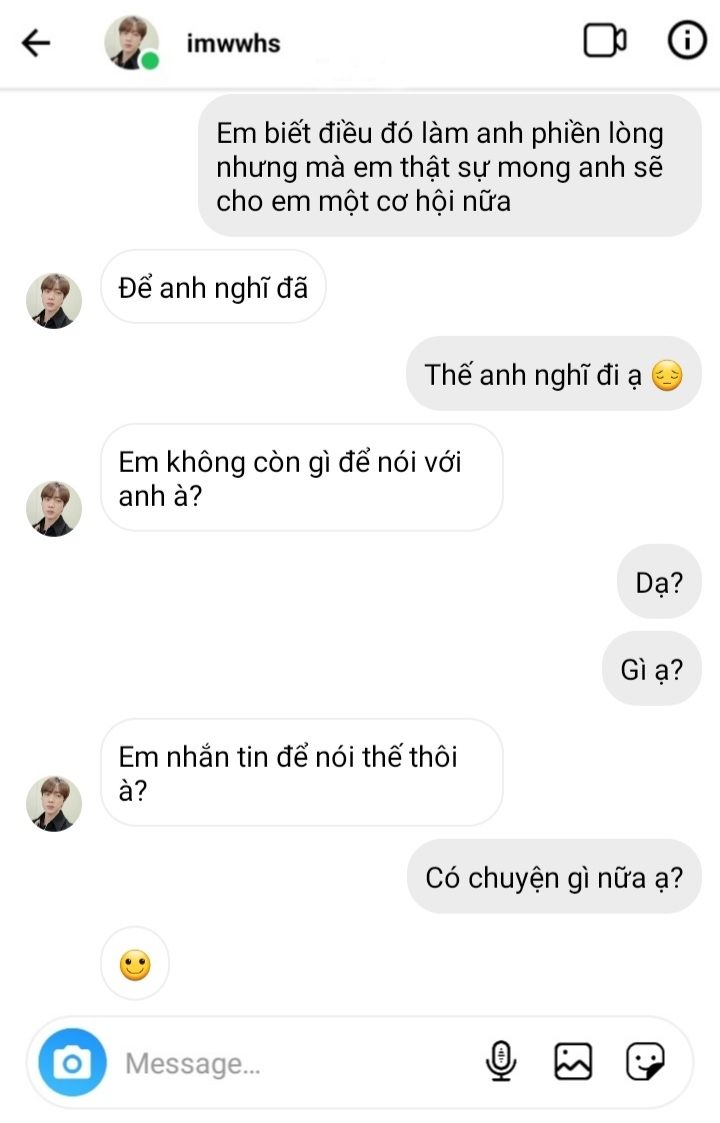Focus the Message text field

(290, 1063)
